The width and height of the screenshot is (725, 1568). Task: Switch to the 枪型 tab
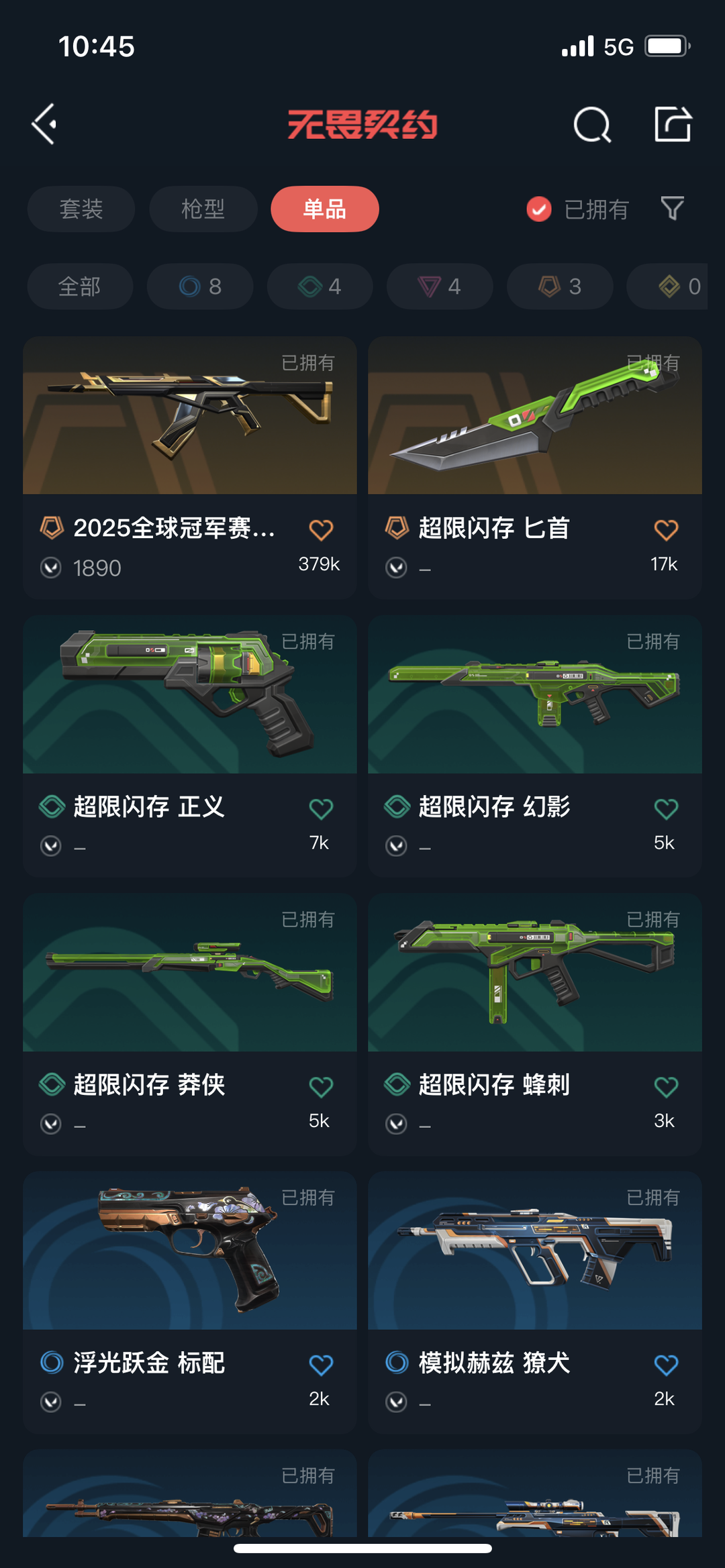pyautogui.click(x=203, y=209)
